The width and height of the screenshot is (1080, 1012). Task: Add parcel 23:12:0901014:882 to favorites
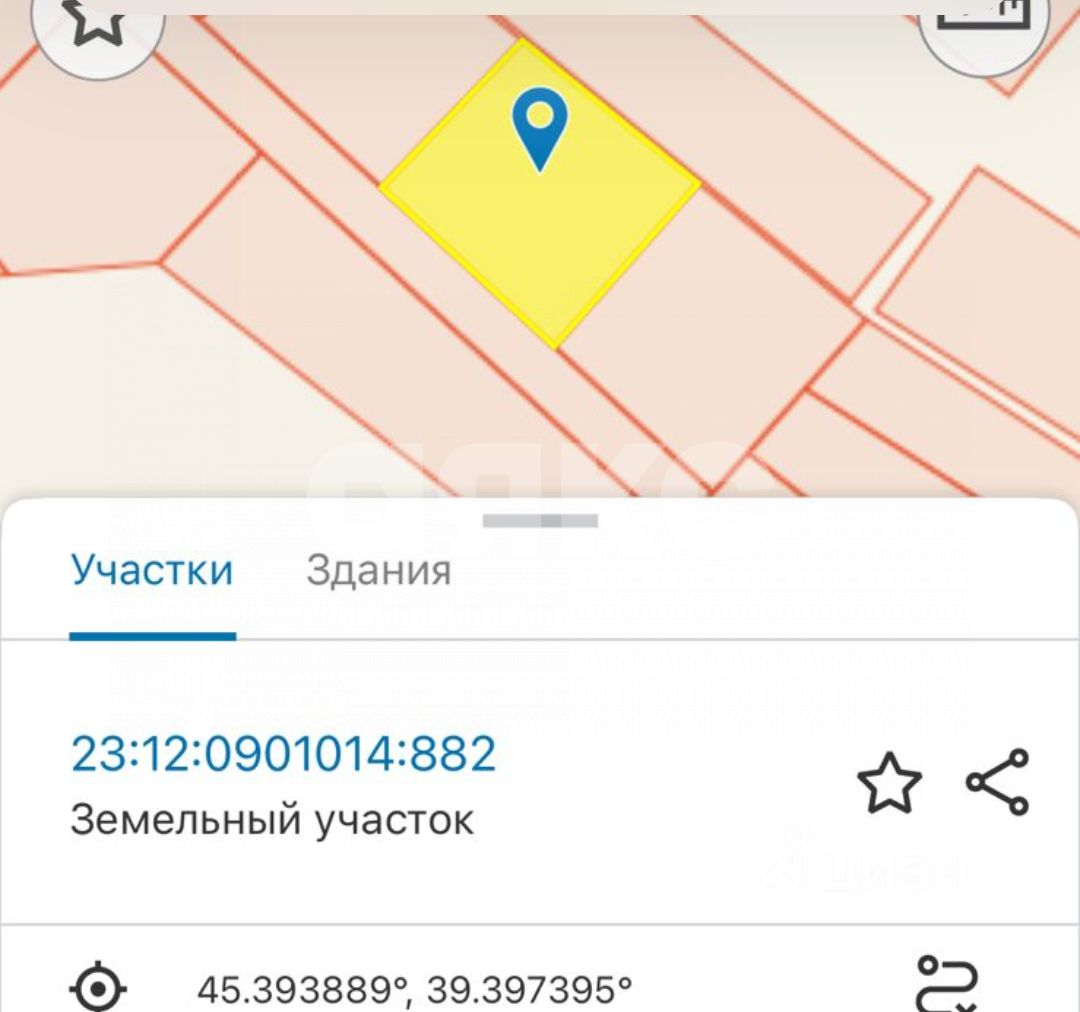pos(889,784)
